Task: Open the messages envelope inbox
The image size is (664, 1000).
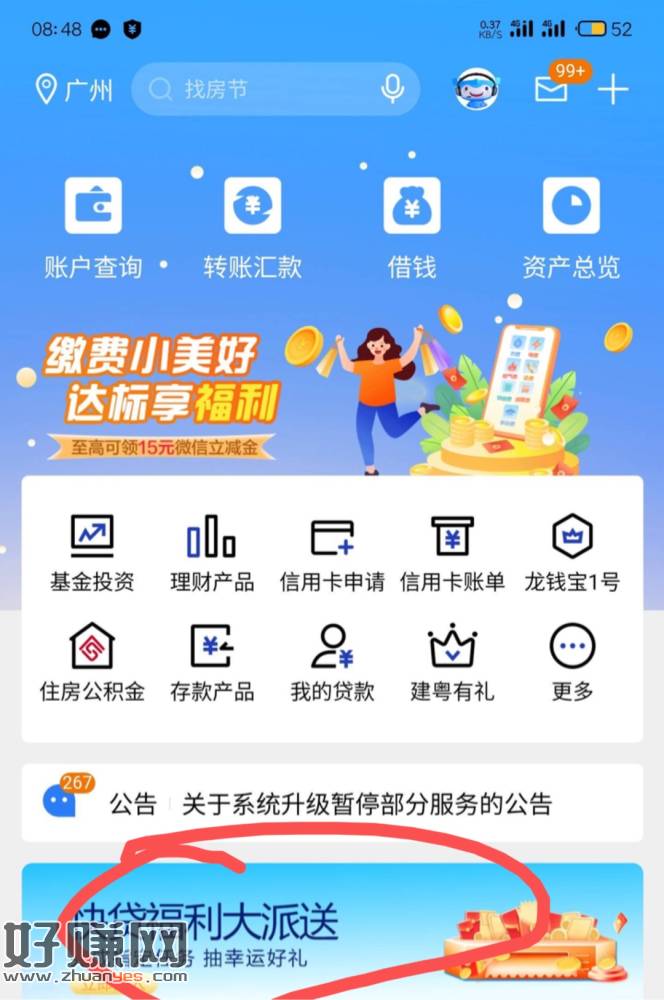Action: click(x=551, y=89)
